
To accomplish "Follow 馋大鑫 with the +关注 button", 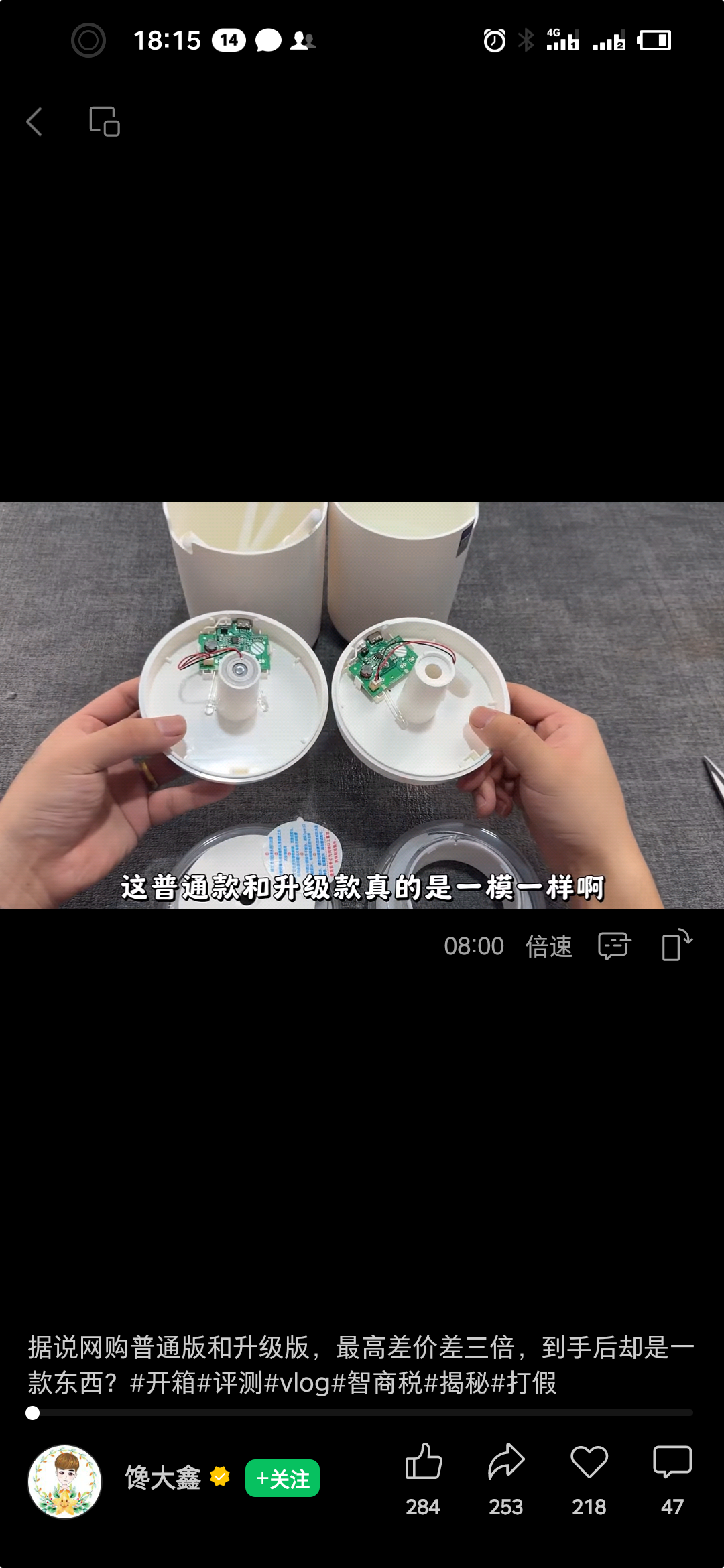I will [282, 1478].
